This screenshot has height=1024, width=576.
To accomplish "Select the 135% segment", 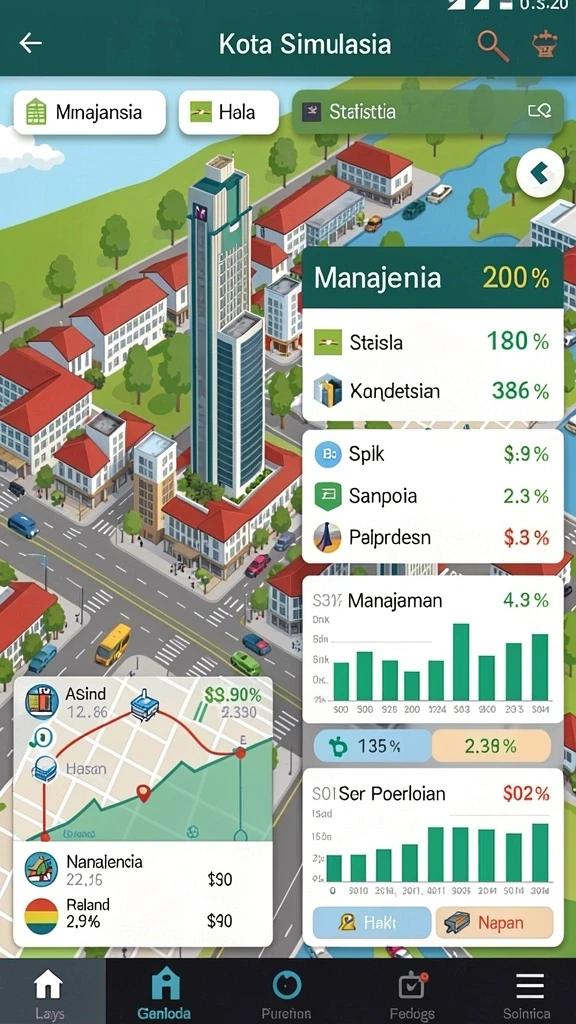I will click(373, 746).
